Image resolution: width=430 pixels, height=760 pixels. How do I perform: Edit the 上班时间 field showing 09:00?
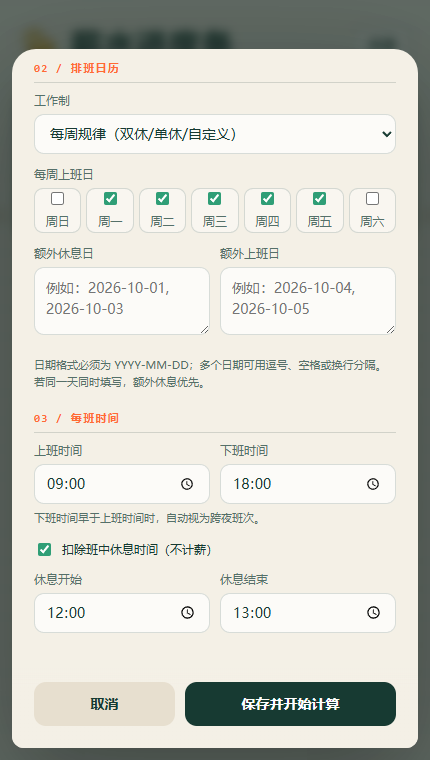[122, 484]
